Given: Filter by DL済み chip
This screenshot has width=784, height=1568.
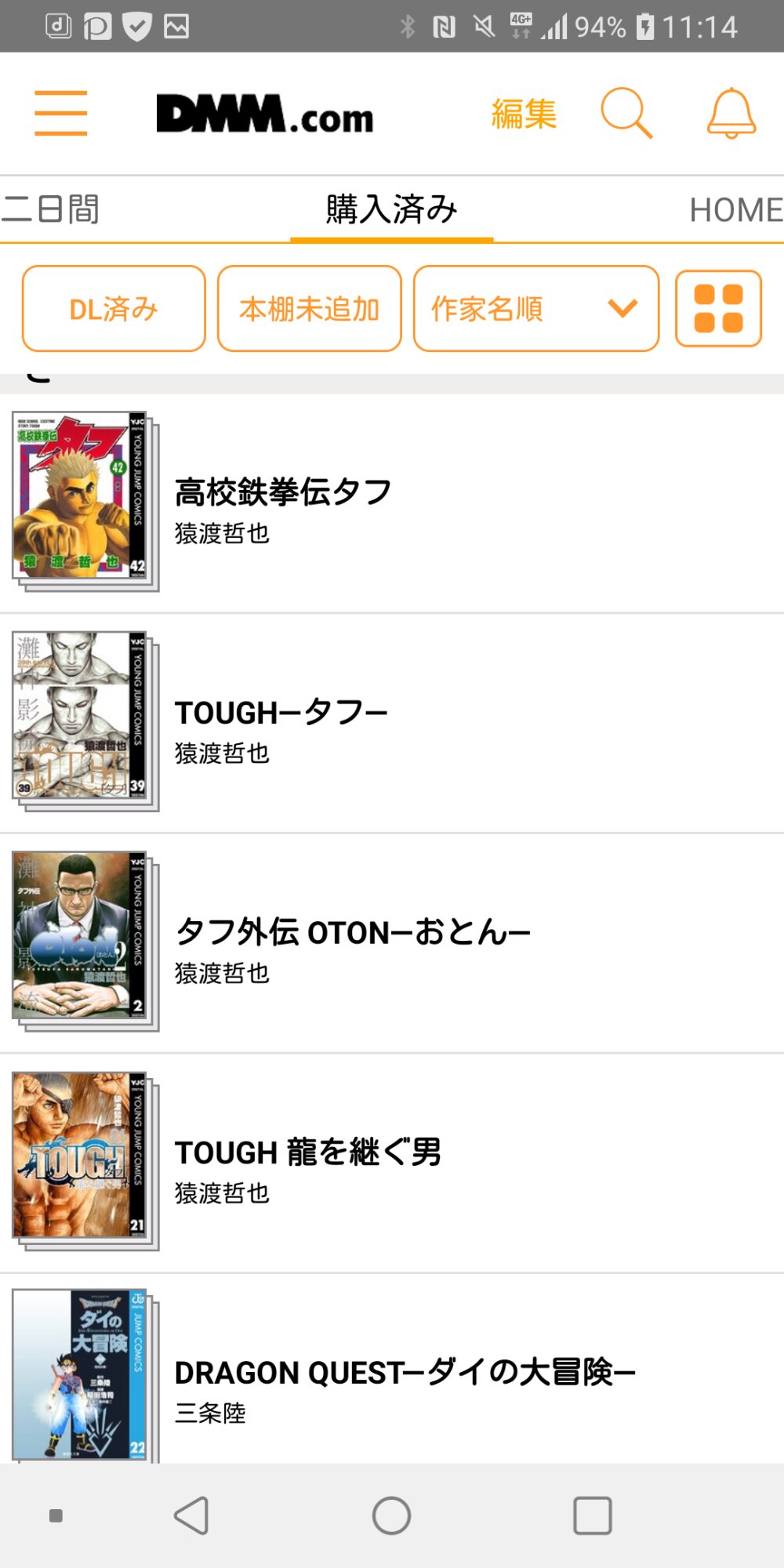Looking at the screenshot, I should pyautogui.click(x=114, y=309).
